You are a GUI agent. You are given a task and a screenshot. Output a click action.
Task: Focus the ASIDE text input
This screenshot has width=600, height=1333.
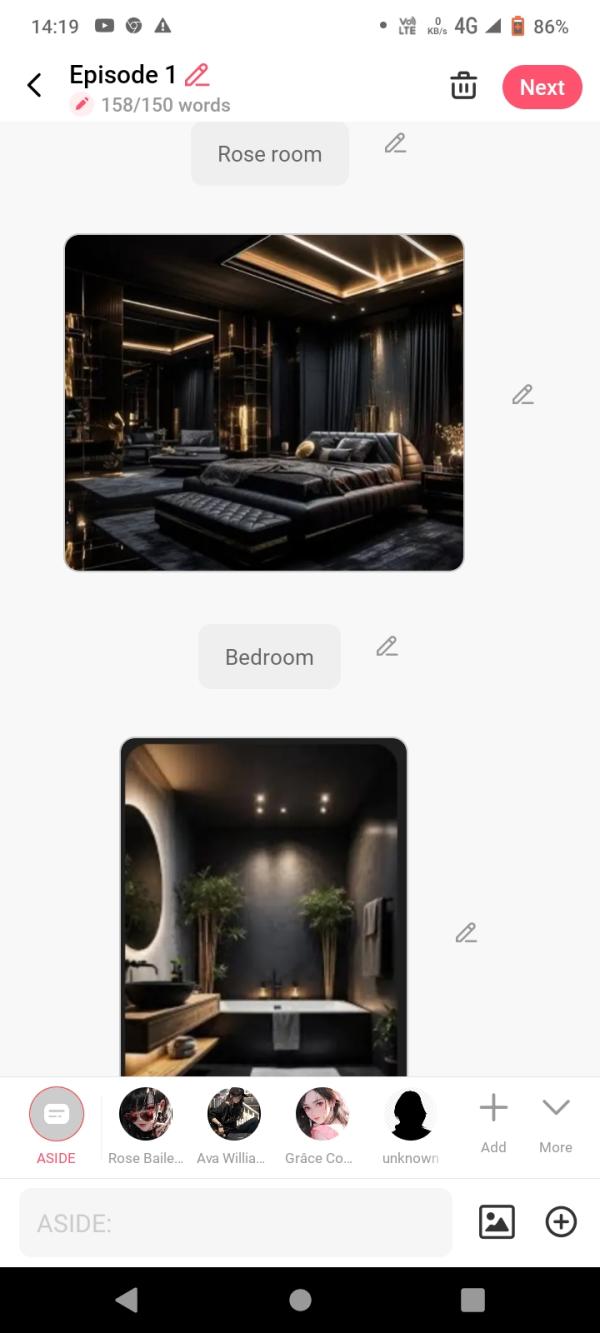[235, 1222]
